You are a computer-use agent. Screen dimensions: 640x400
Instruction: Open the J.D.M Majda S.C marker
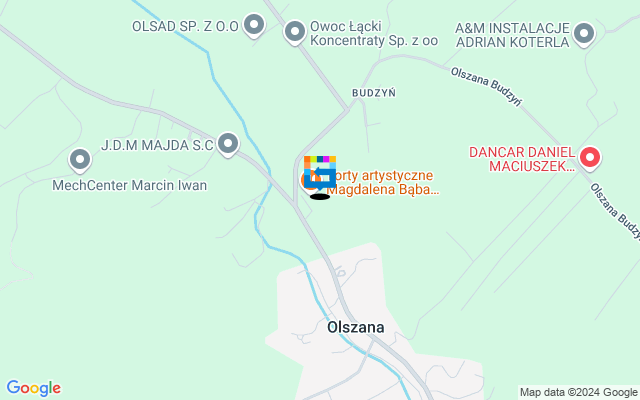(229, 144)
